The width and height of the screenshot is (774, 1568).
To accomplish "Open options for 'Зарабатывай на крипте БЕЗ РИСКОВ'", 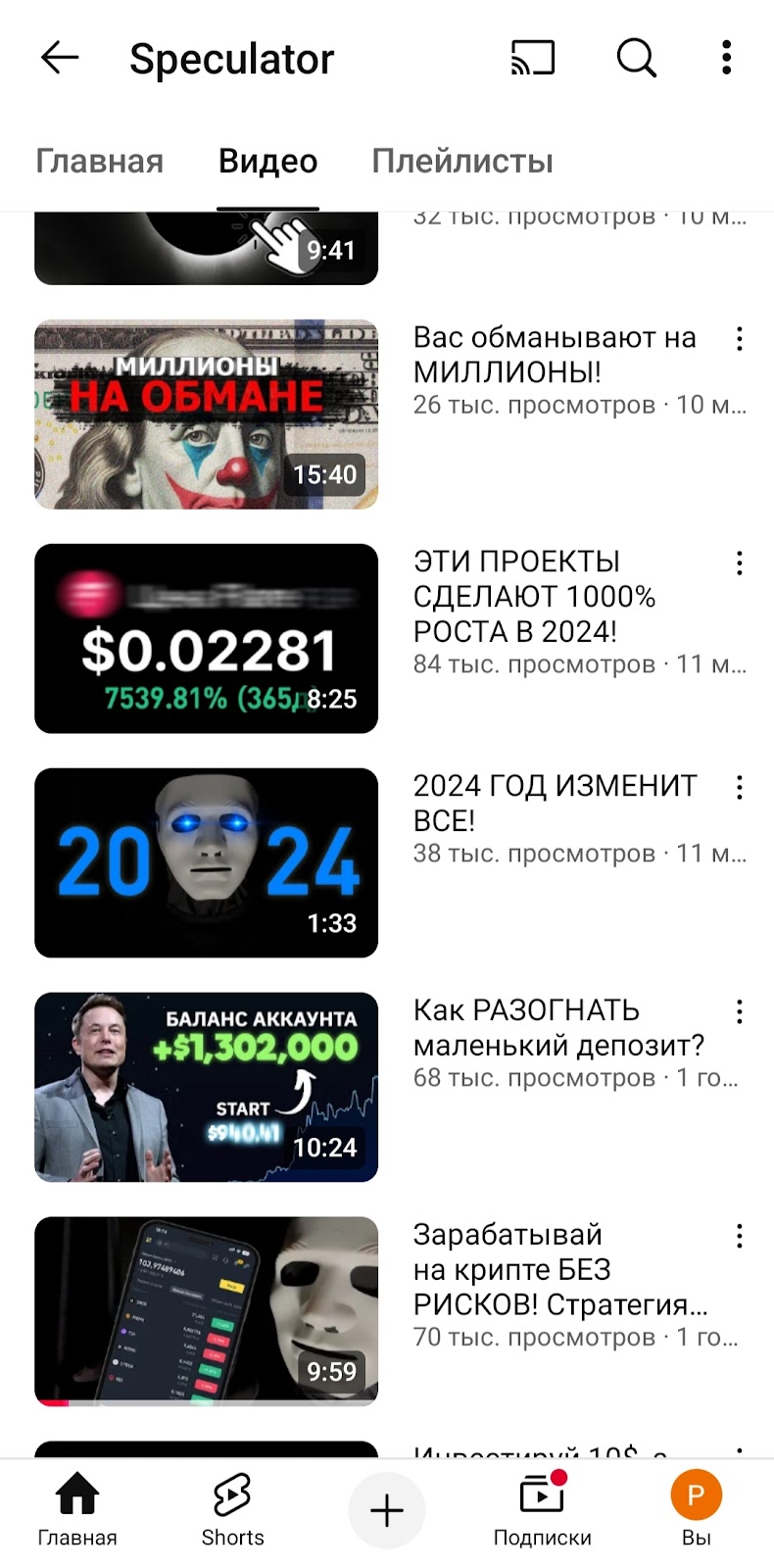I will 739,1236.
